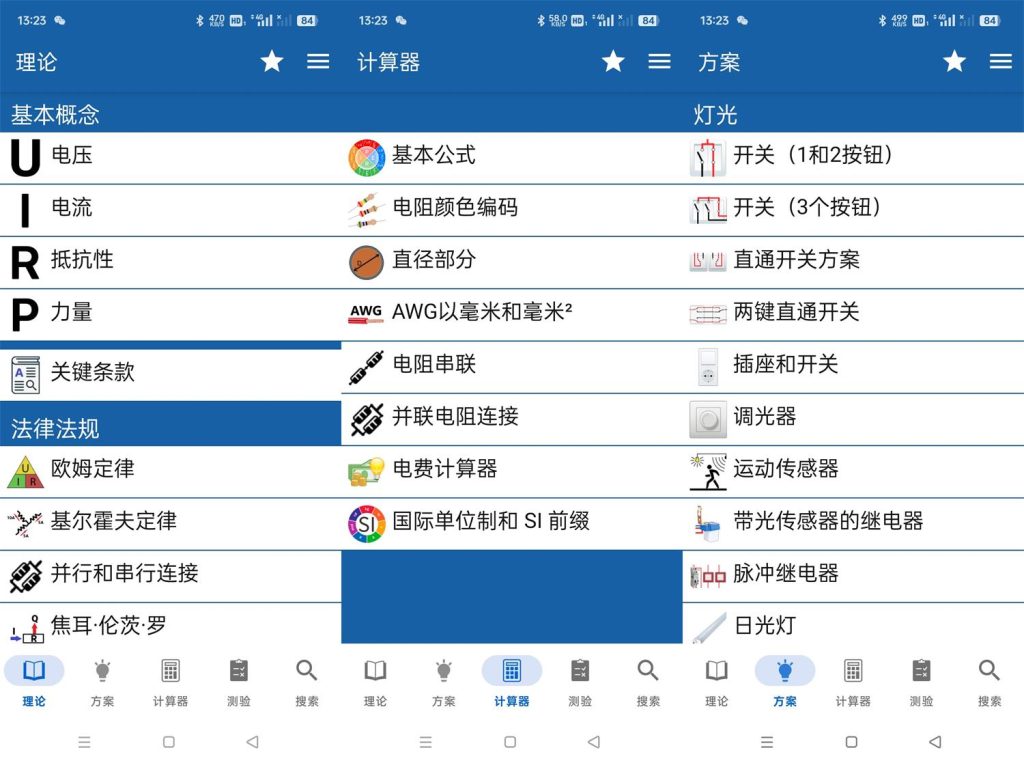Open the 欧姆定律 row
The width and height of the screenshot is (1024, 763).
click(170, 469)
